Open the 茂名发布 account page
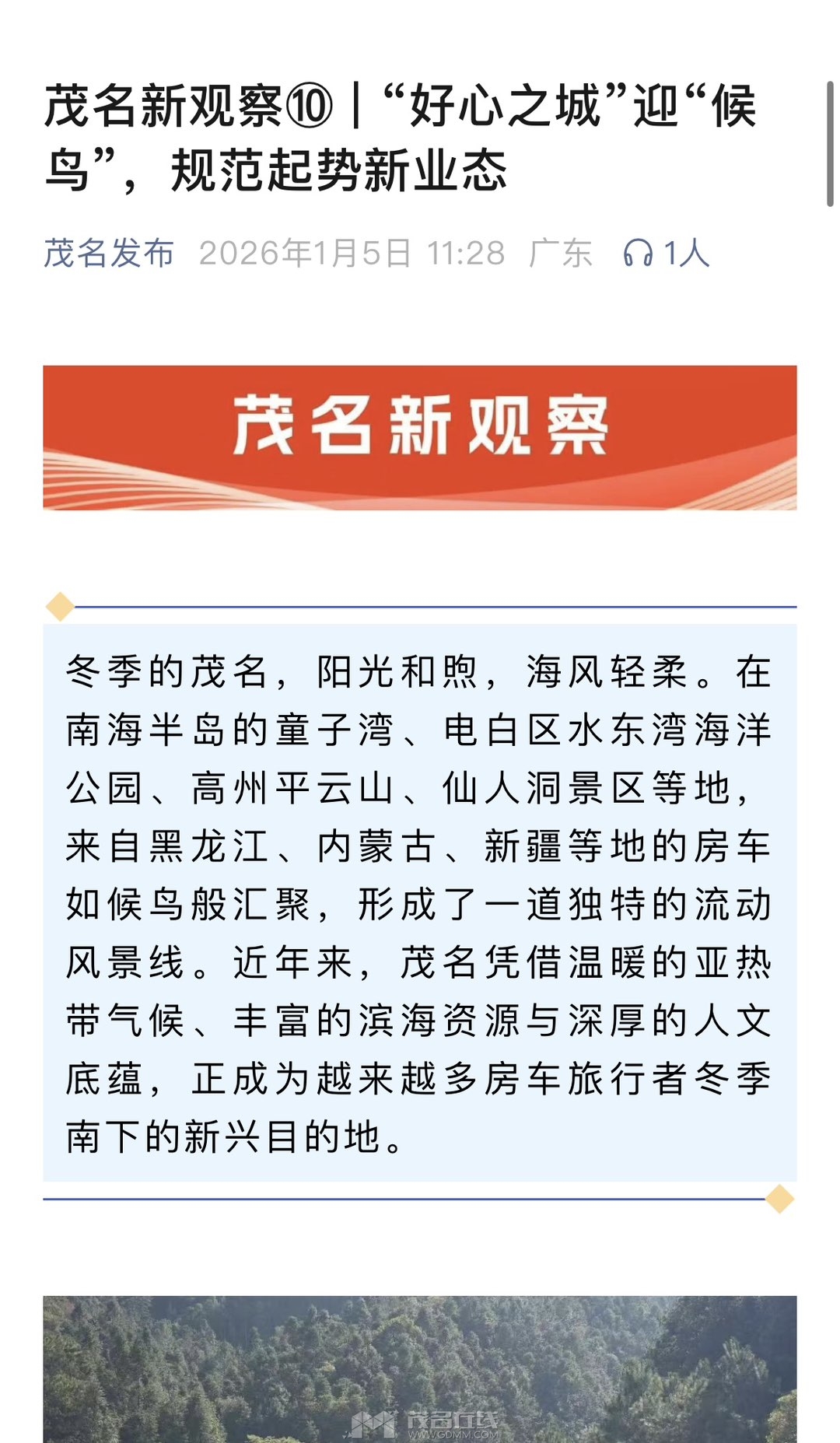Screen dimensions: 840x1443 click(x=109, y=254)
